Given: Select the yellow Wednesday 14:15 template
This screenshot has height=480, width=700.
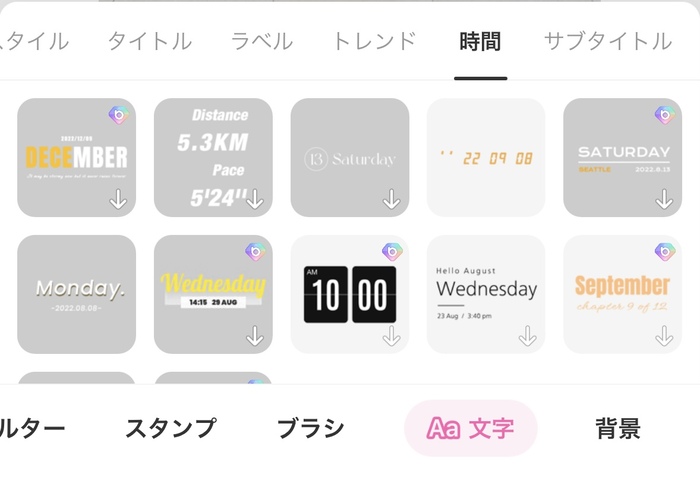Looking at the screenshot, I should coord(213,294).
